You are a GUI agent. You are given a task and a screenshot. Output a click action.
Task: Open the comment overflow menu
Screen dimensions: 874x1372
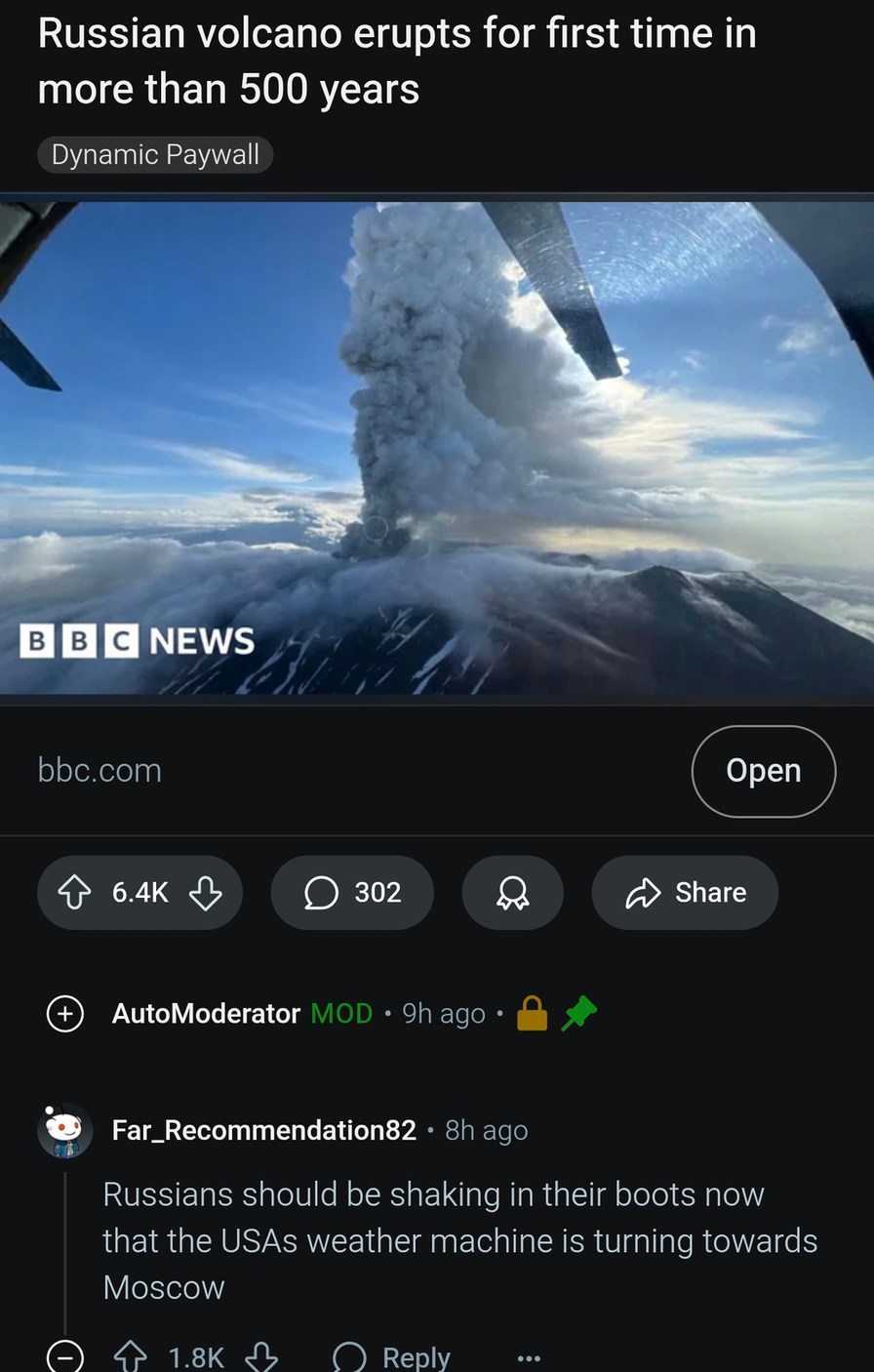coord(528,1356)
